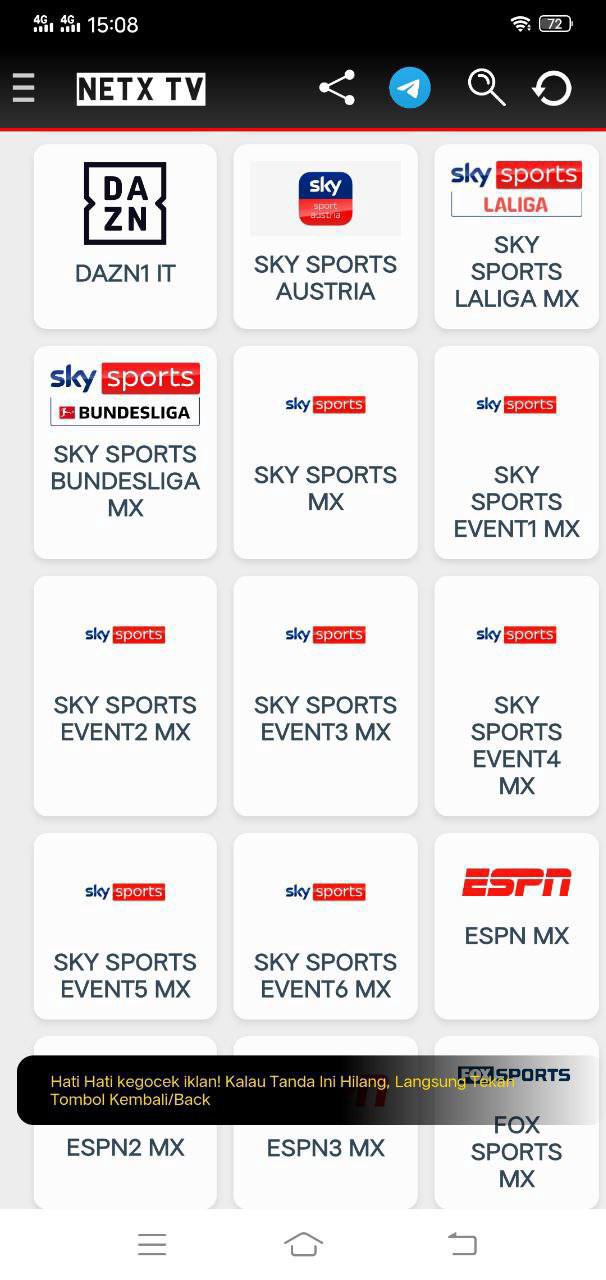Screen dimensions: 606x1280
Task: Refresh the channel list
Action: [552, 88]
